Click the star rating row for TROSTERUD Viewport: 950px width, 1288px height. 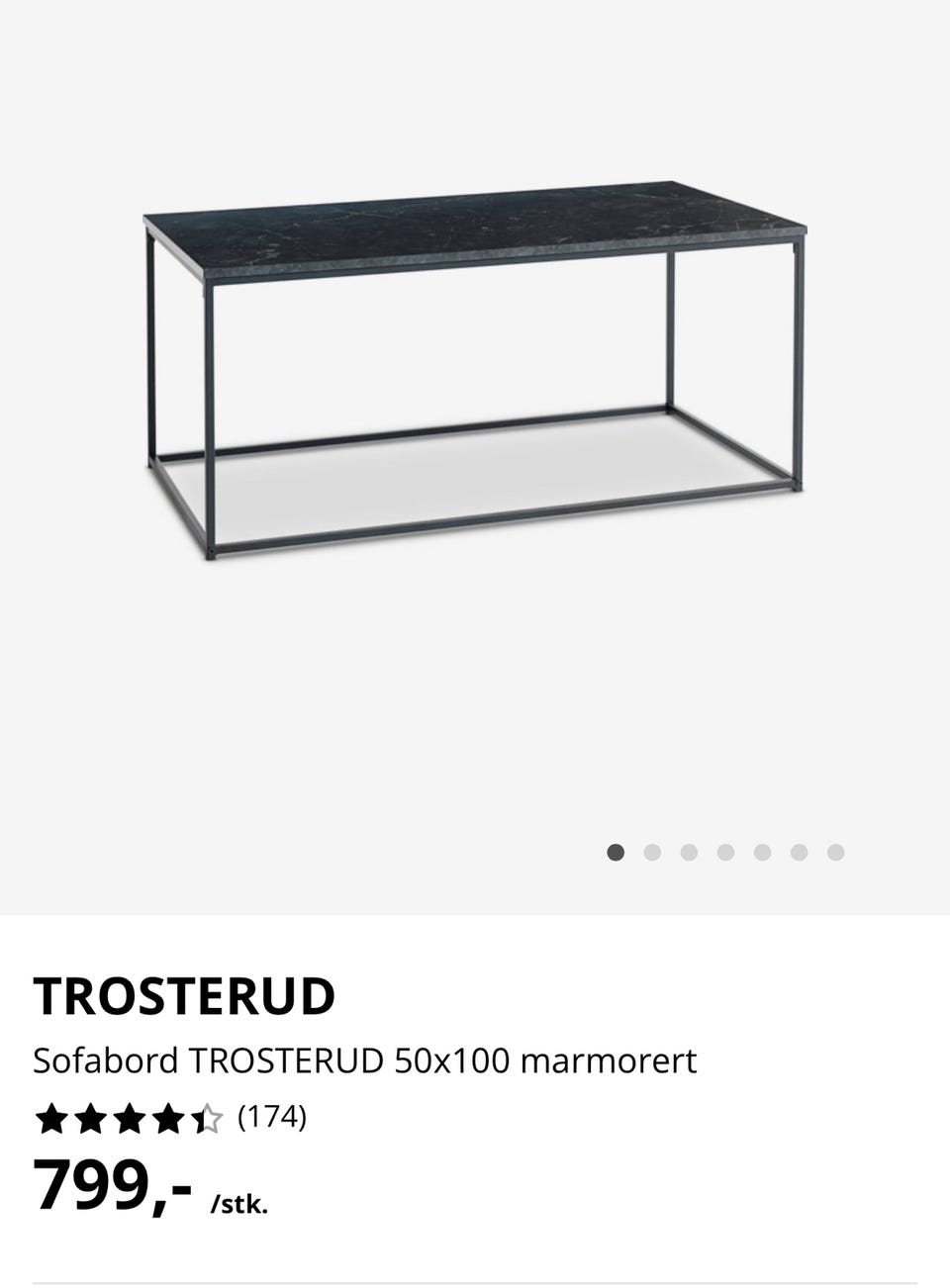pos(129,1119)
